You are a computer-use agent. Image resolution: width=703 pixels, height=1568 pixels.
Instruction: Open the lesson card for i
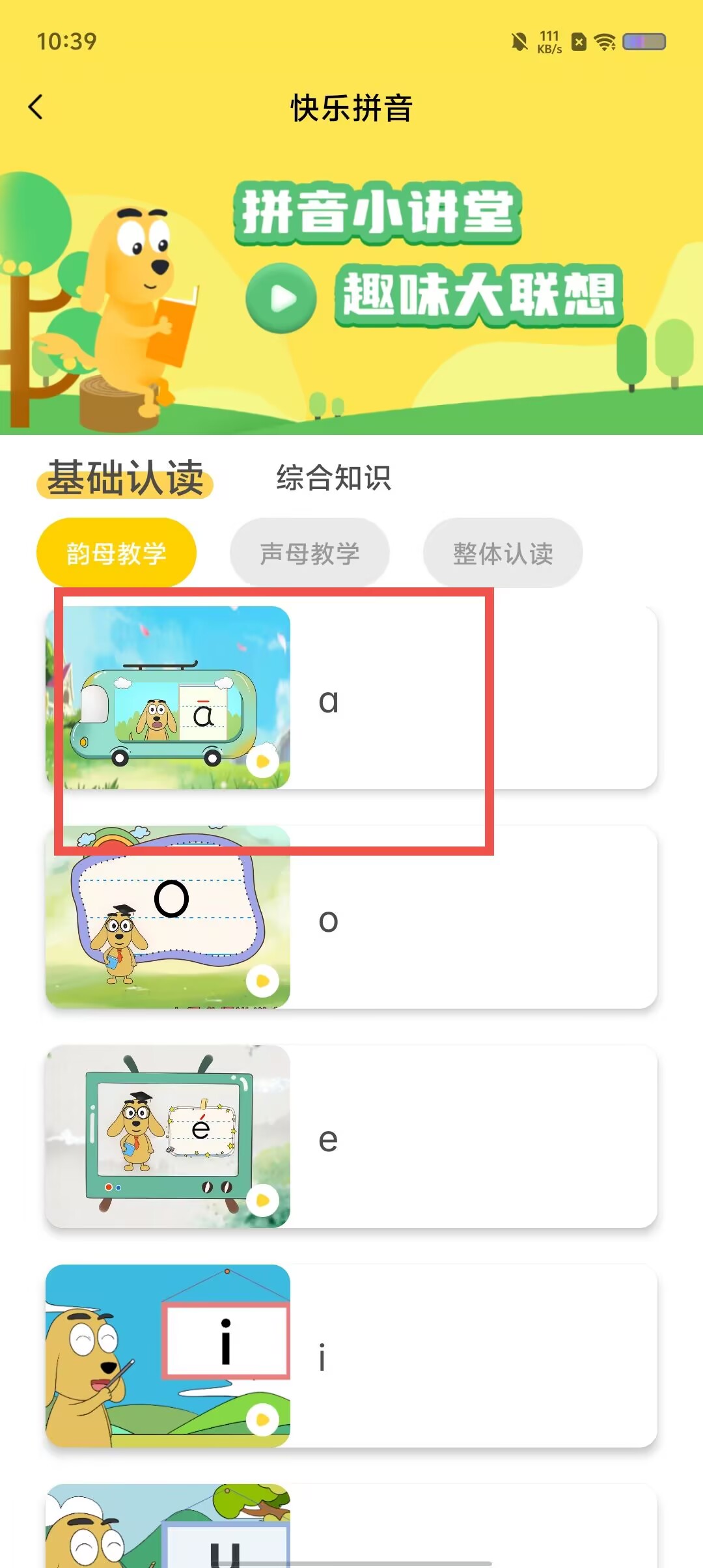[x=351, y=1356]
